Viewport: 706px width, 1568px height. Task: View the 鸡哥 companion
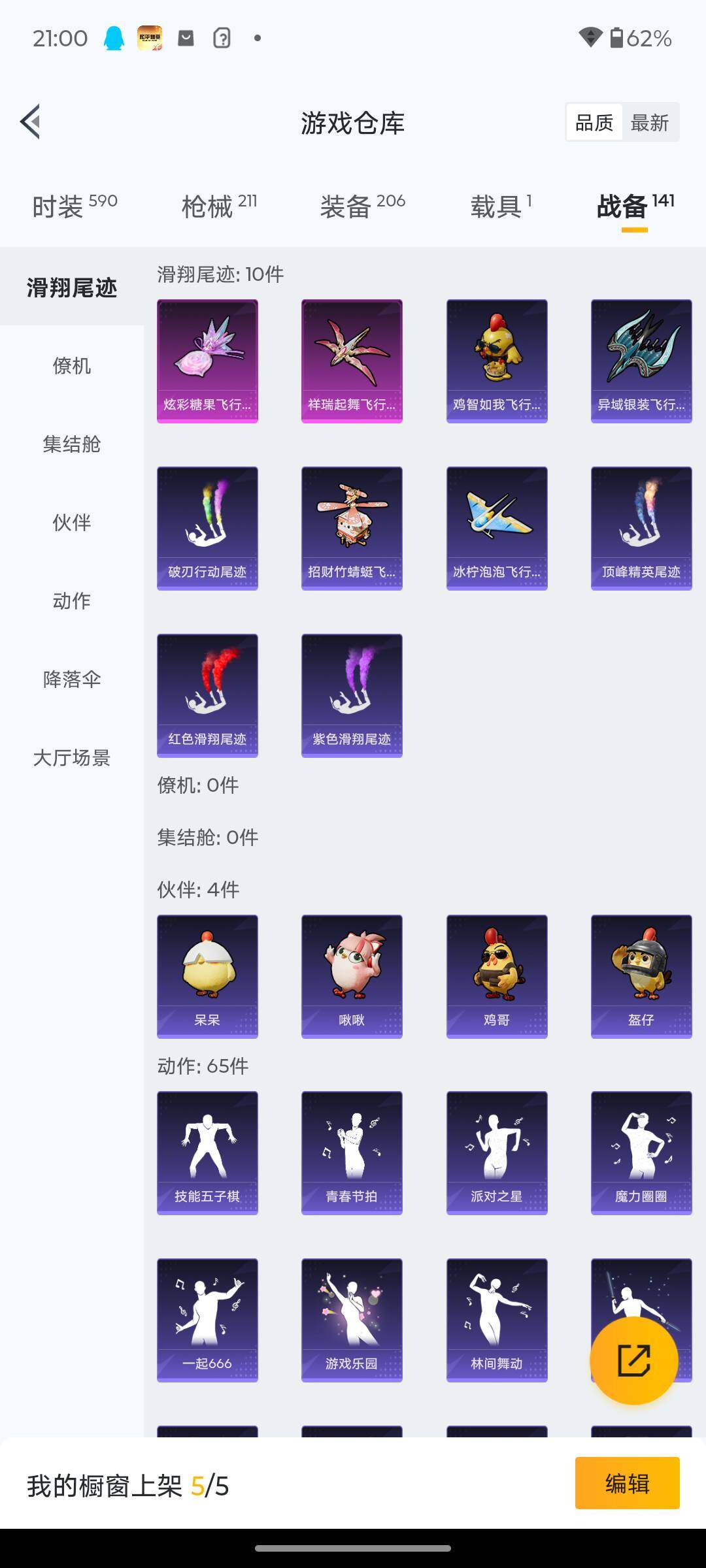click(x=497, y=976)
